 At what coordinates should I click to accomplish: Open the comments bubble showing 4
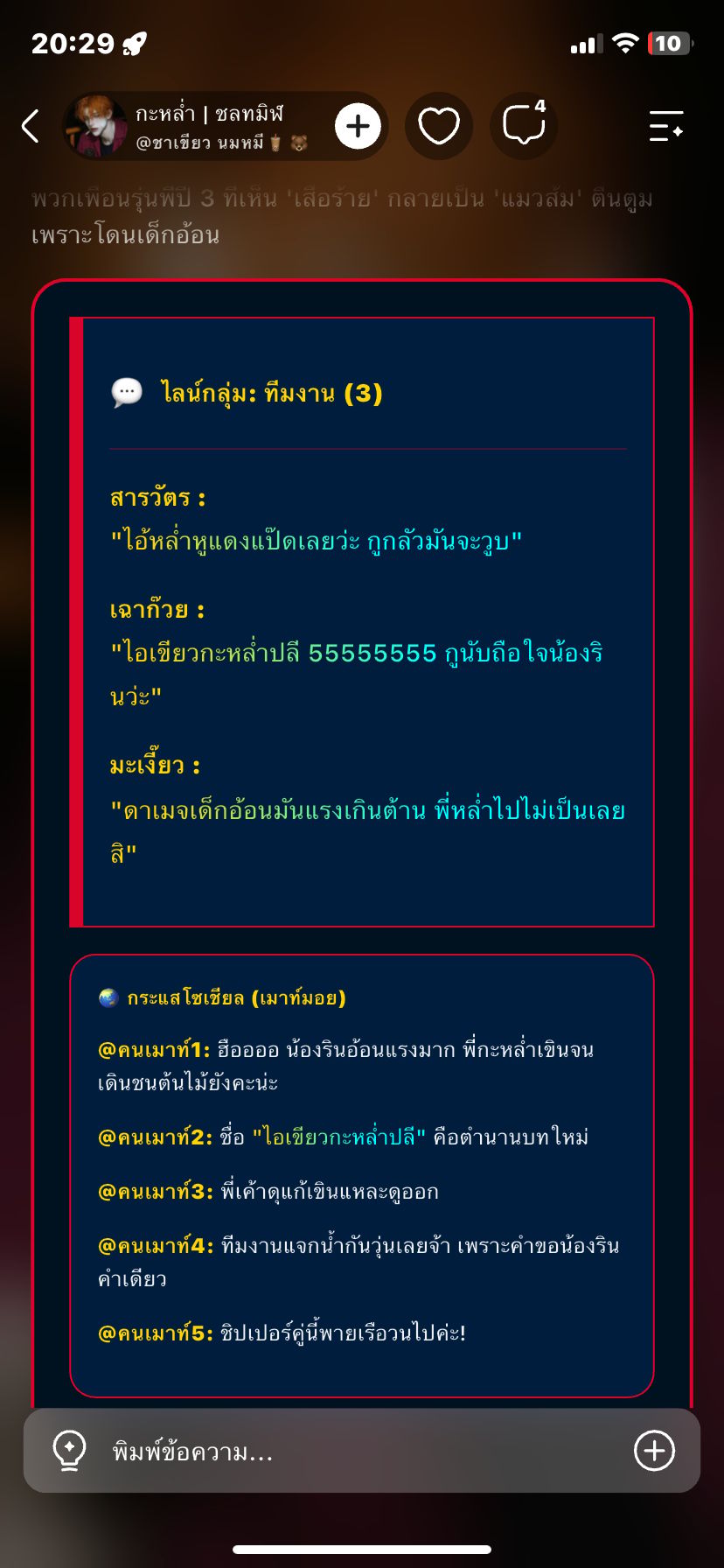(525, 126)
